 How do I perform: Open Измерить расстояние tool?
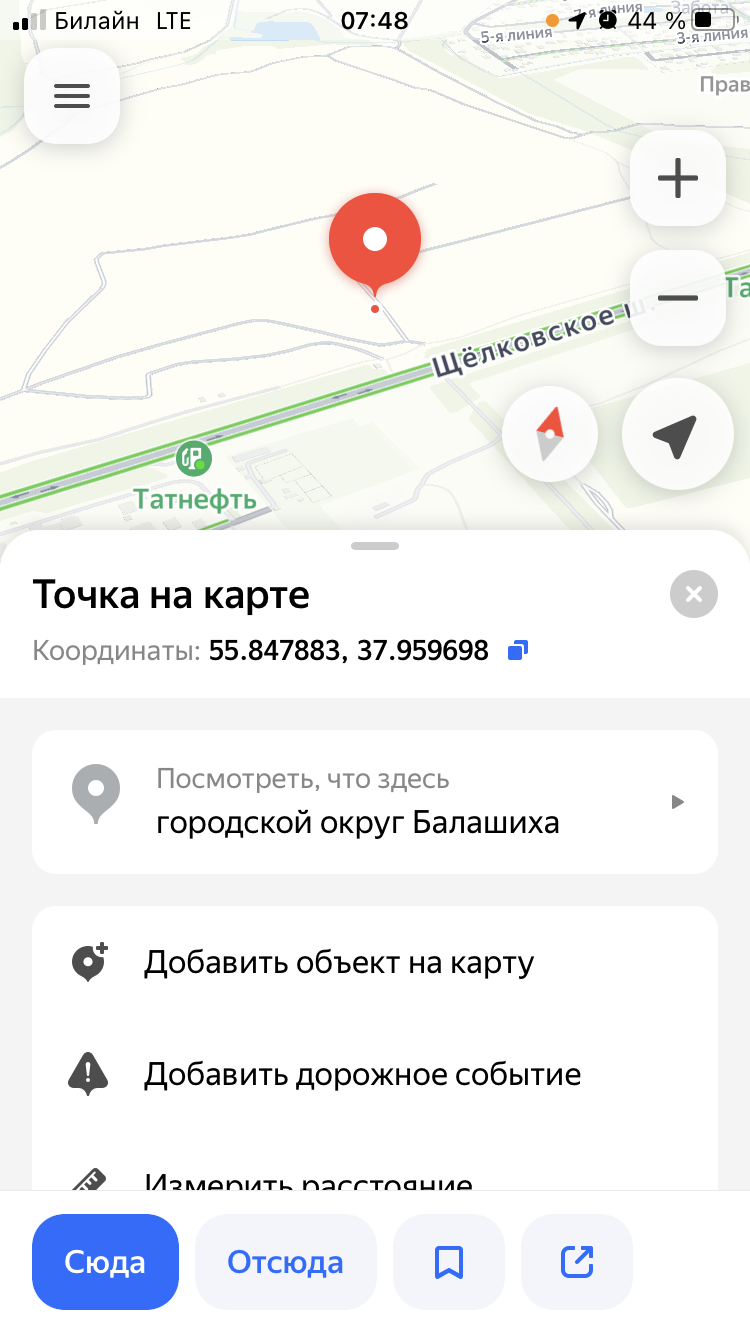(375, 1175)
